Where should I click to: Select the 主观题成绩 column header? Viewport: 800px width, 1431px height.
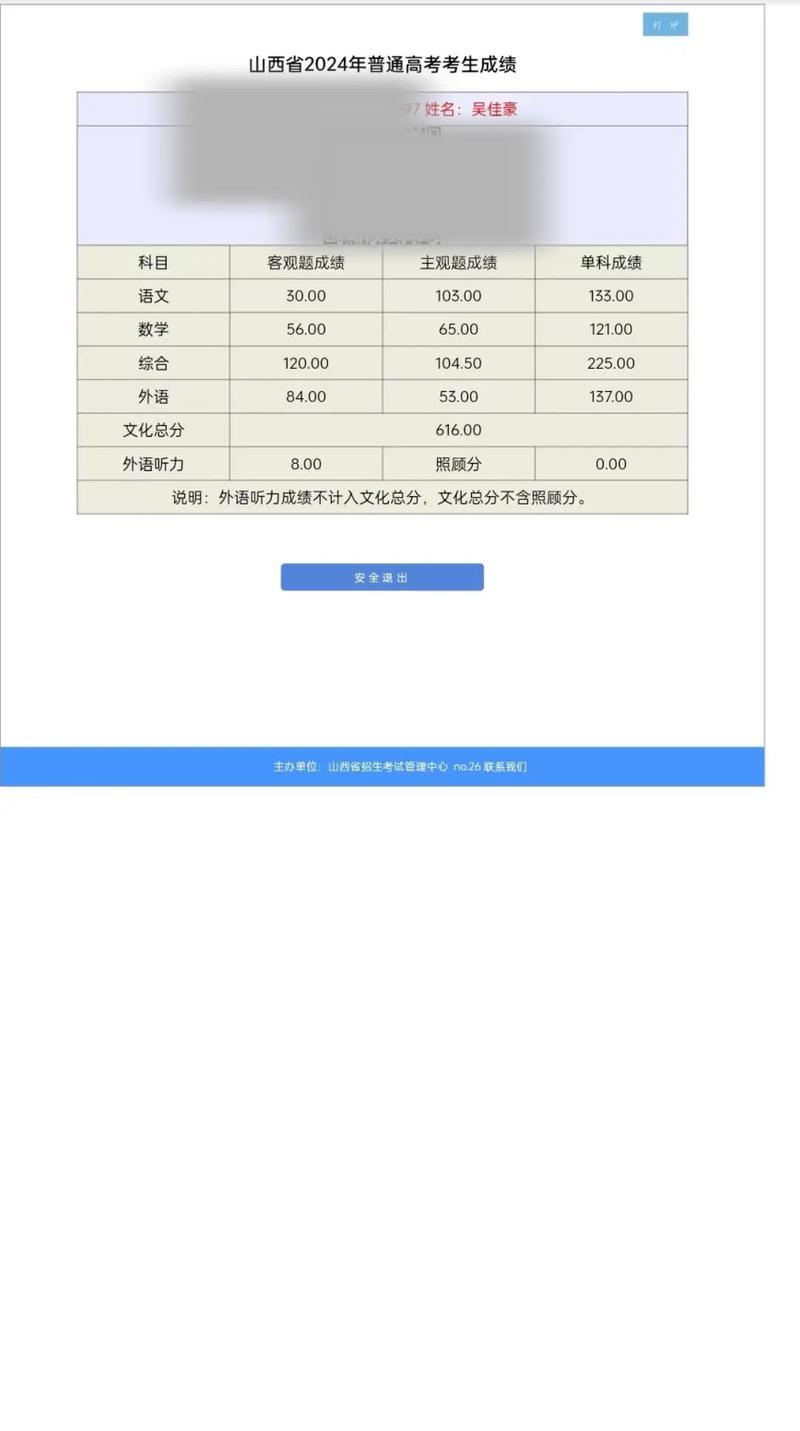(x=458, y=263)
